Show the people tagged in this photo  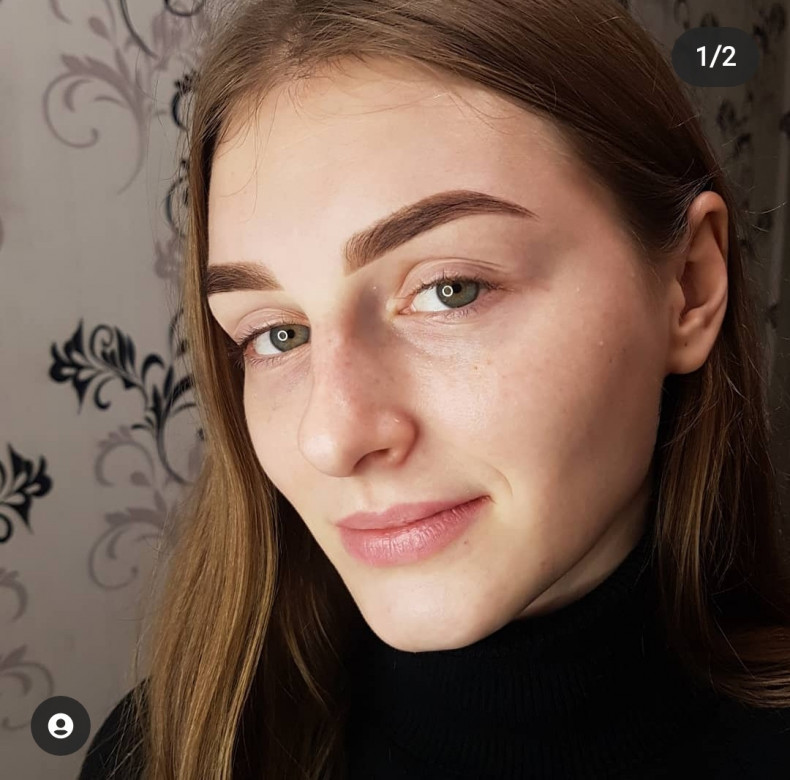60,725
